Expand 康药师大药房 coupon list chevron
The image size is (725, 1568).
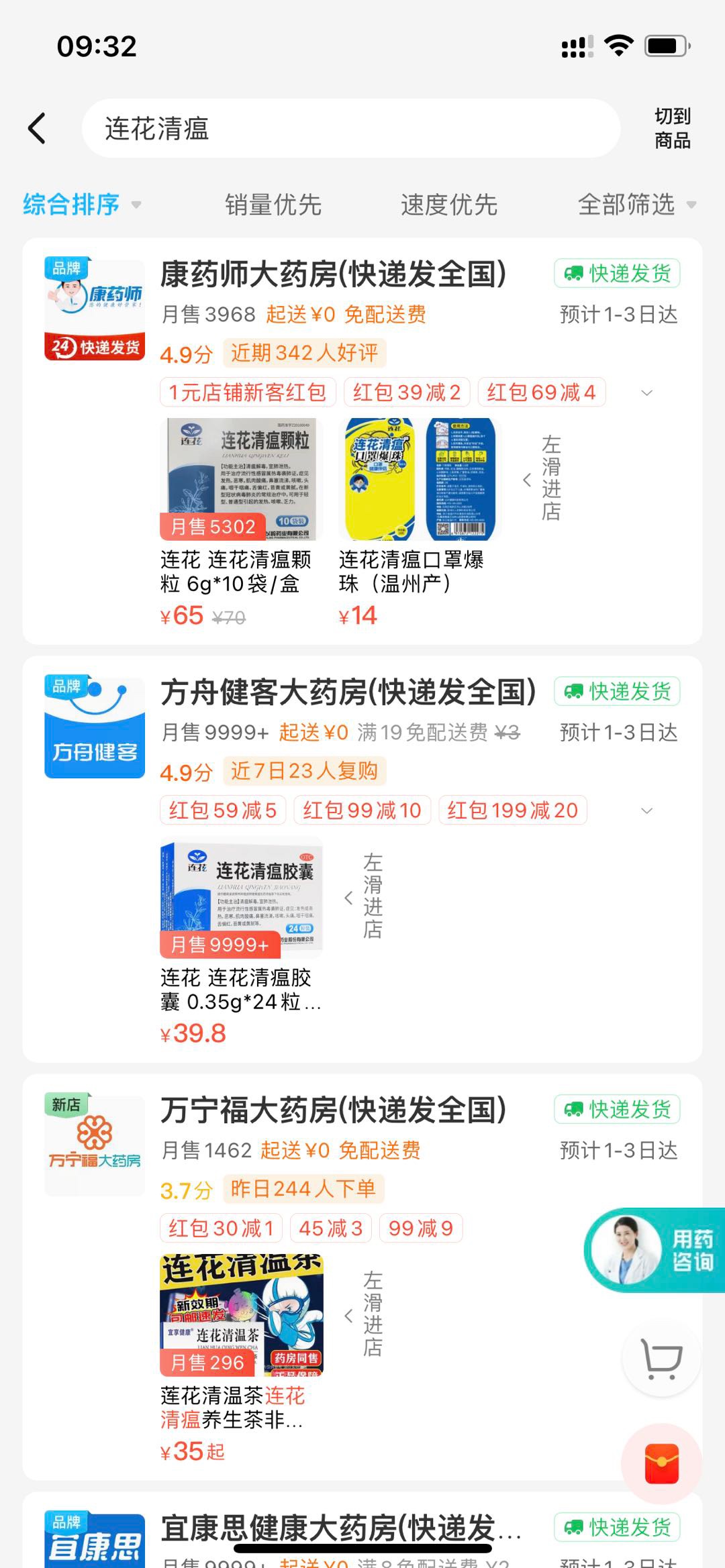click(x=647, y=393)
